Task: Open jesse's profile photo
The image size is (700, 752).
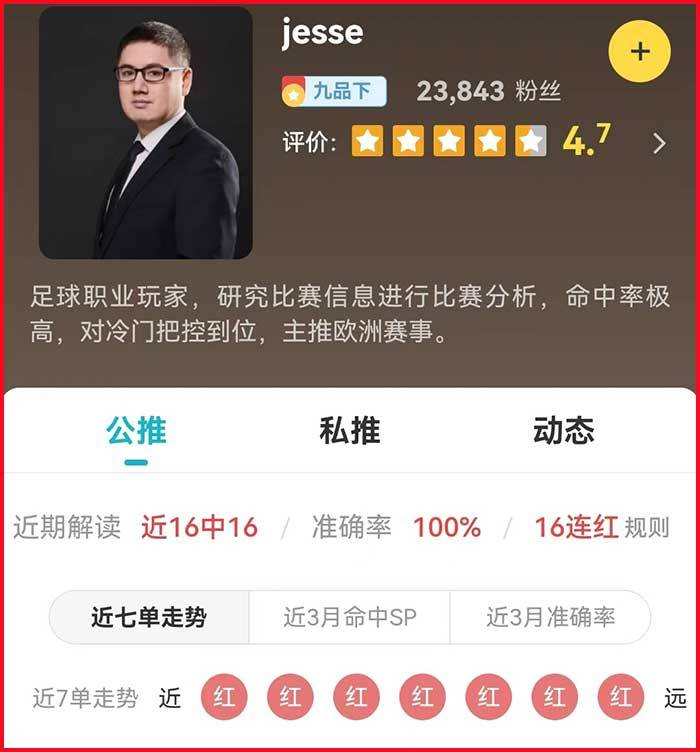Action: pyautogui.click(x=145, y=133)
